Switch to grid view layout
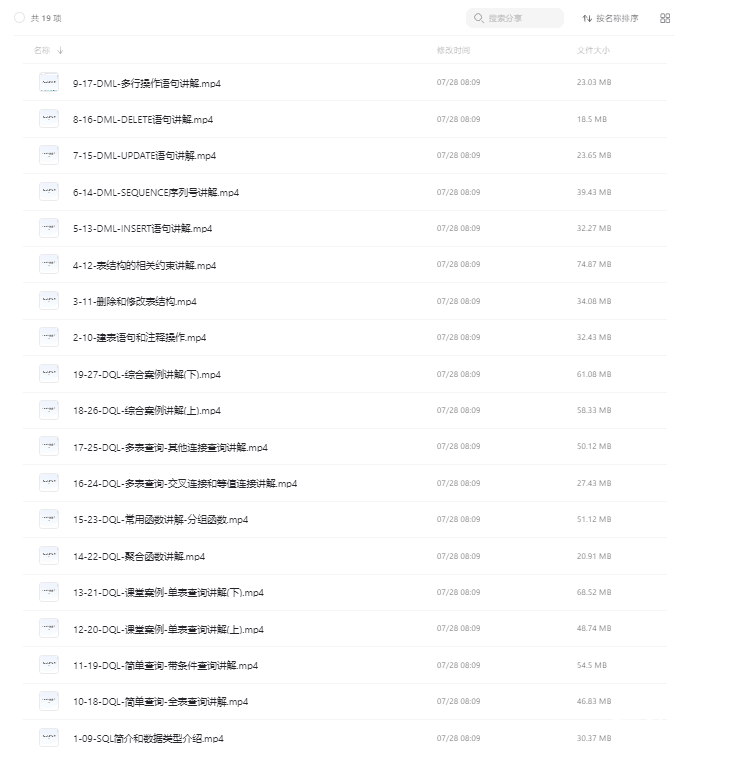Image resolution: width=735 pixels, height=759 pixels. pos(666,18)
